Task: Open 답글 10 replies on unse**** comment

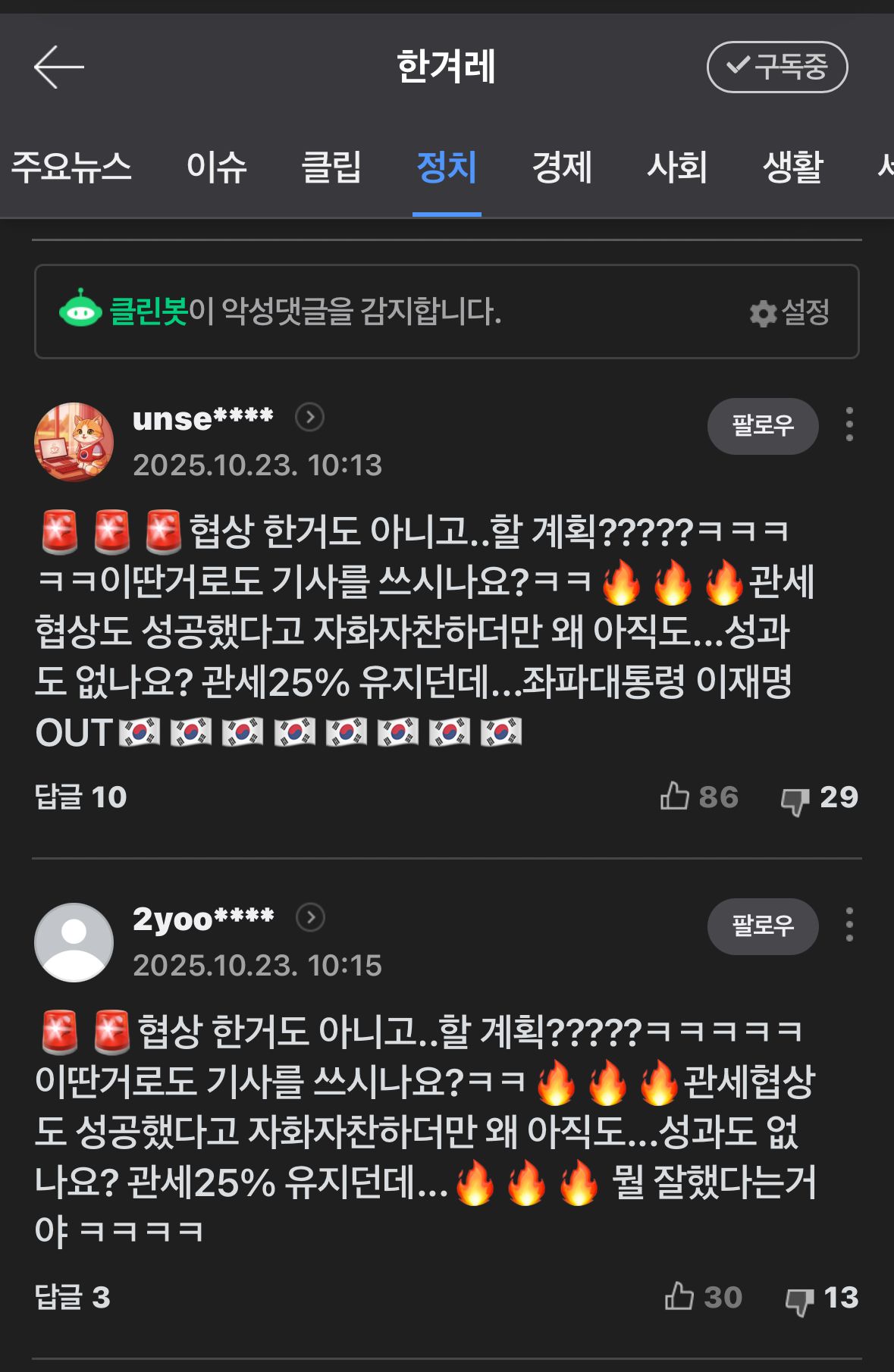Action: point(81,797)
